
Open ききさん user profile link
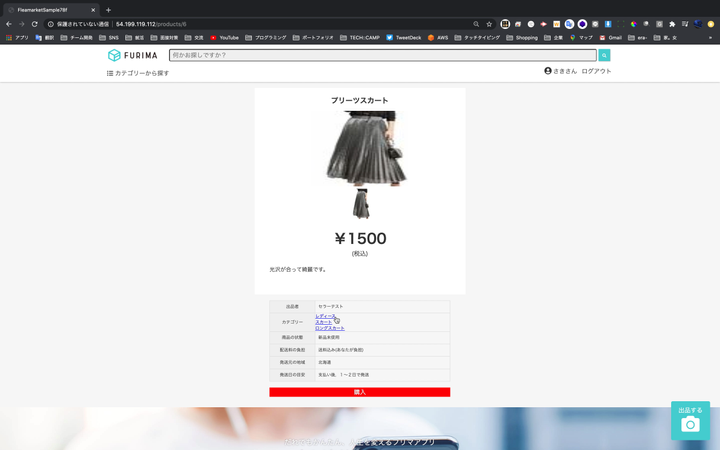(560, 71)
